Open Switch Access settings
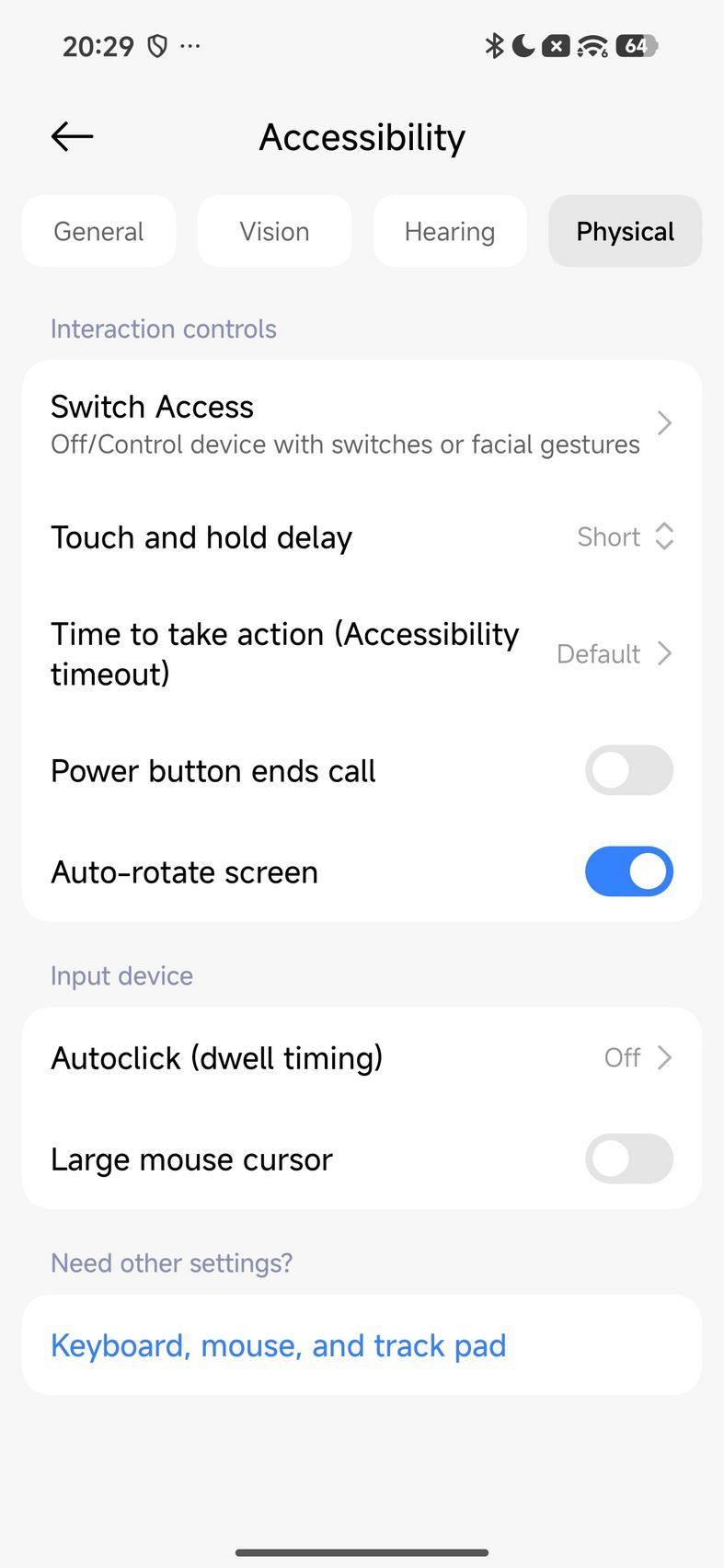The height and width of the screenshot is (1568, 724). coord(362,423)
